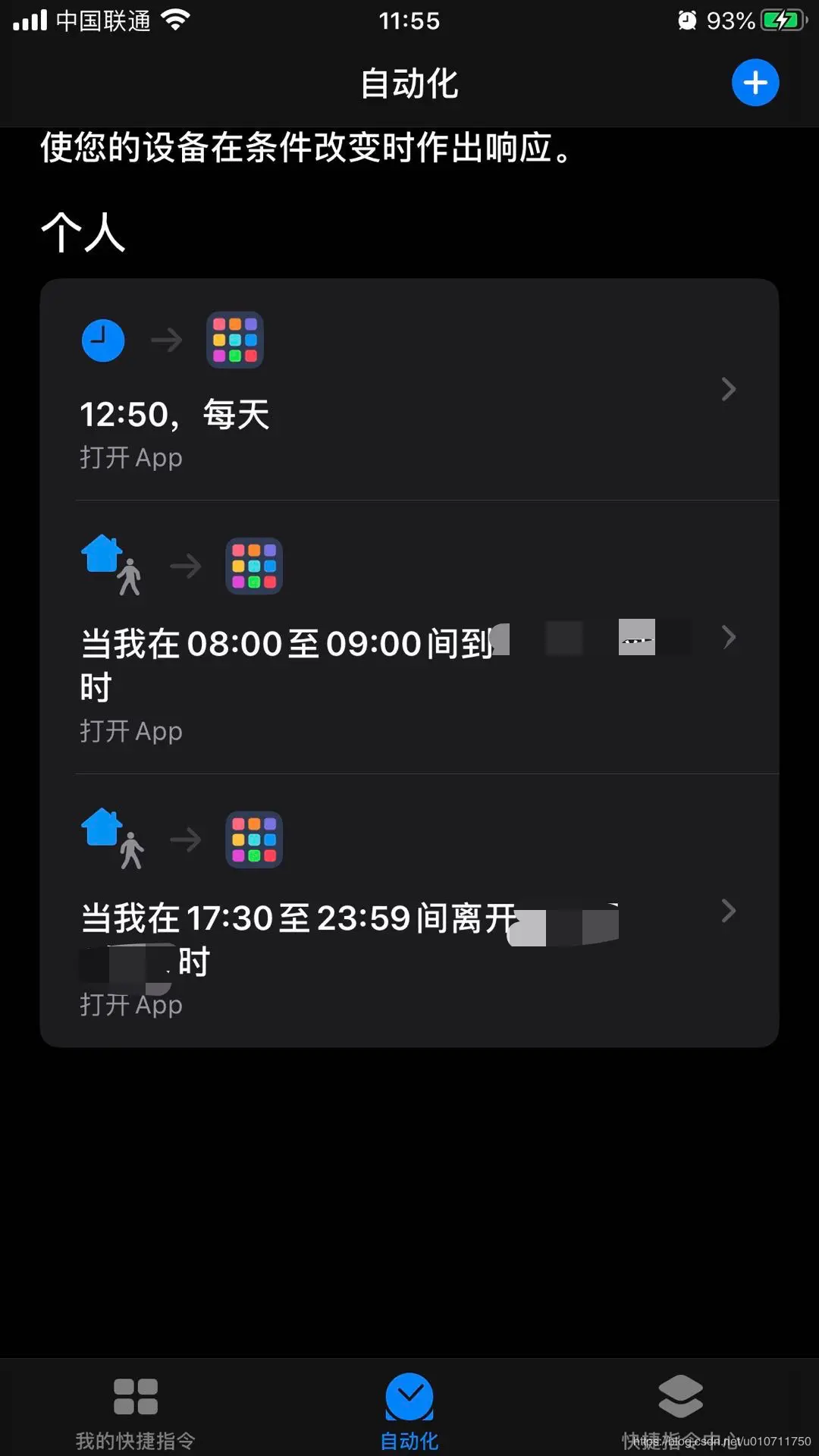Expand the 17:30 departure automation details
Image resolution: width=819 pixels, height=1456 pixels.
728,910
